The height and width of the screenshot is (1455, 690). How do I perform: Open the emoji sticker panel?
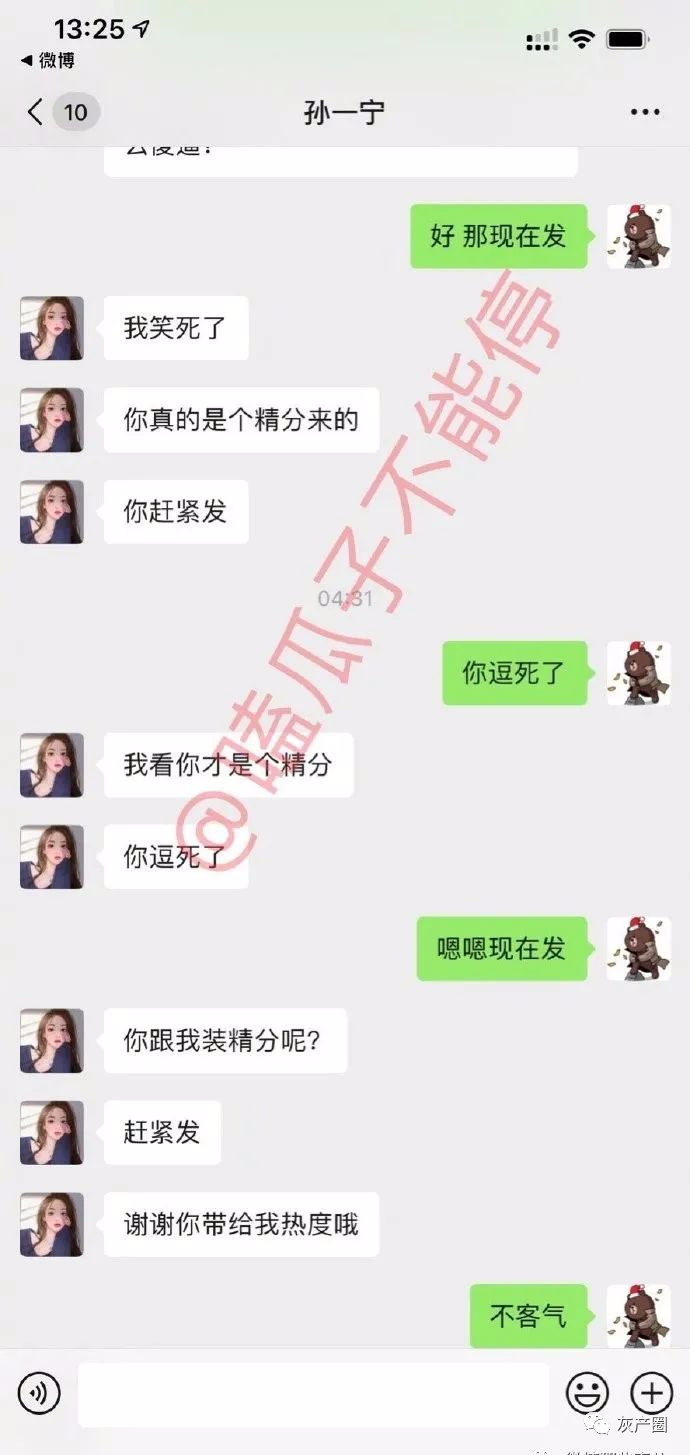(587, 1392)
